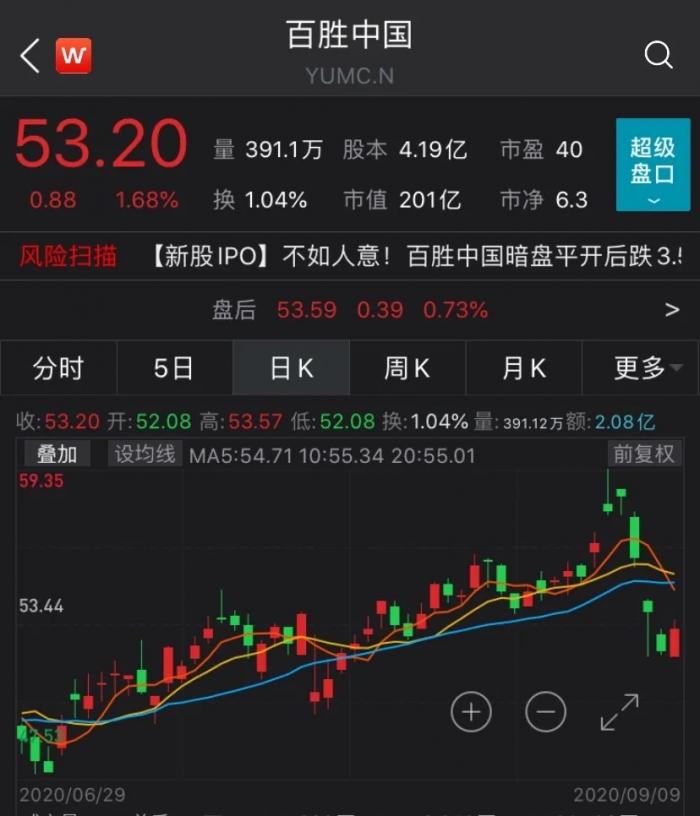Zoom in the chart with plus icon
This screenshot has height=816, width=700.
coord(471,712)
